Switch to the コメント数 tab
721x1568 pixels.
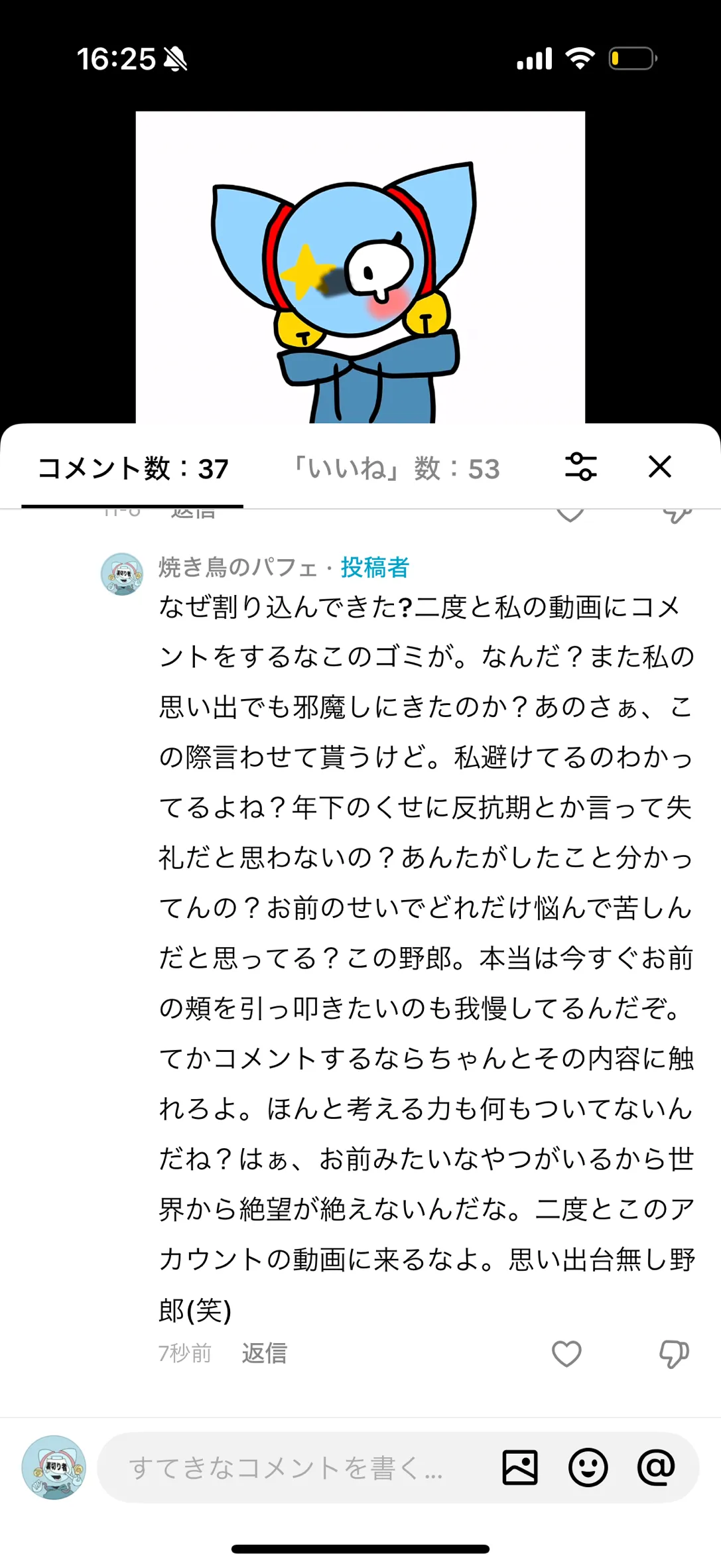(x=133, y=469)
